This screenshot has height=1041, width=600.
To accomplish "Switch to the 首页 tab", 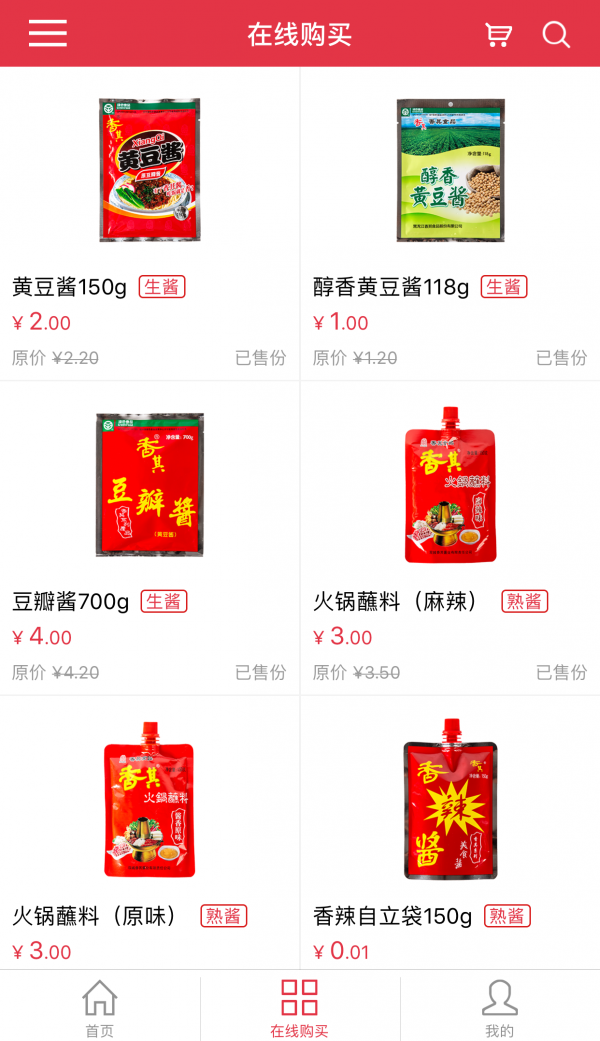I will pos(99,1008).
